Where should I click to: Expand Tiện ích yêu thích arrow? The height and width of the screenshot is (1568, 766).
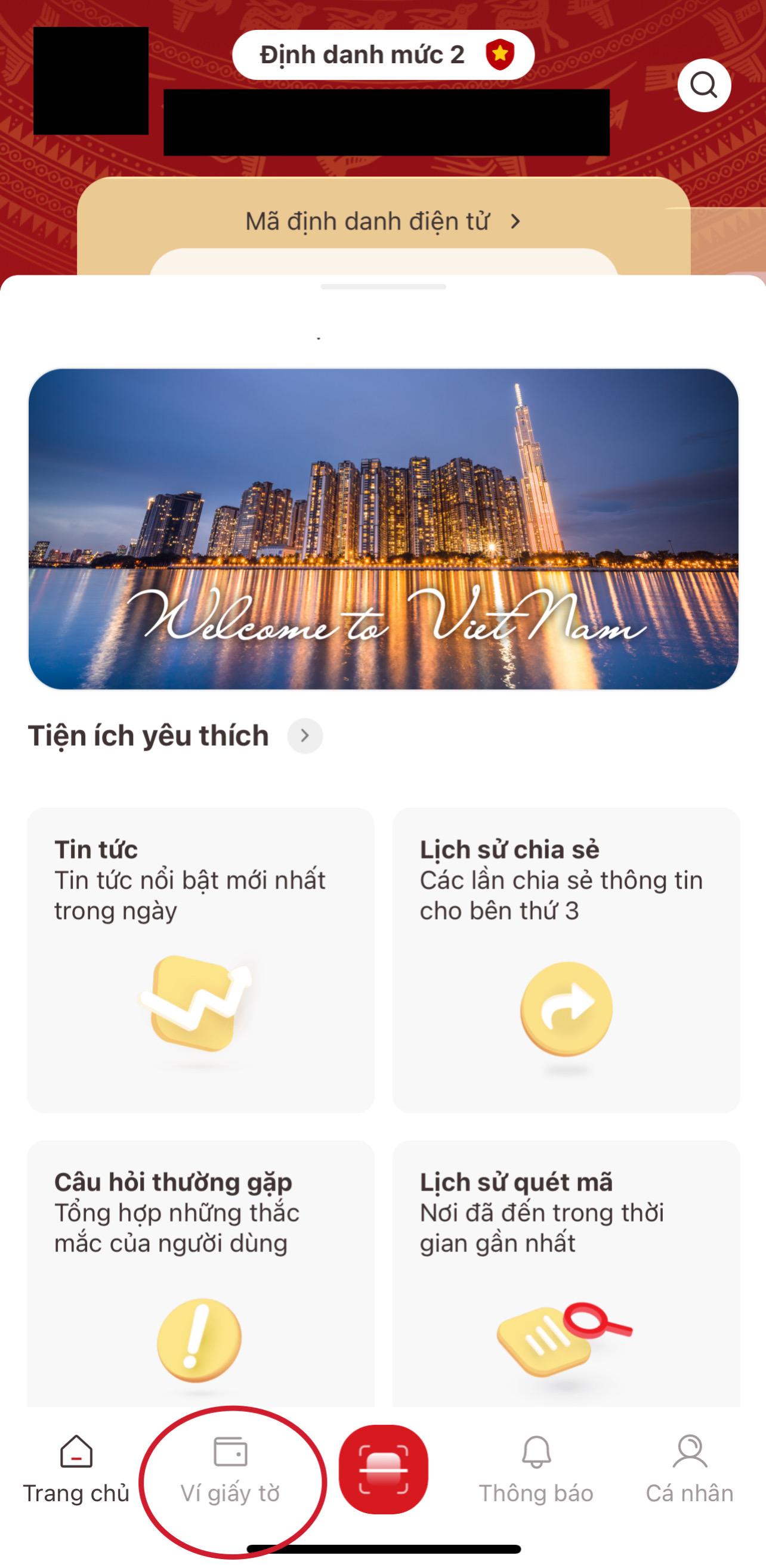[305, 736]
